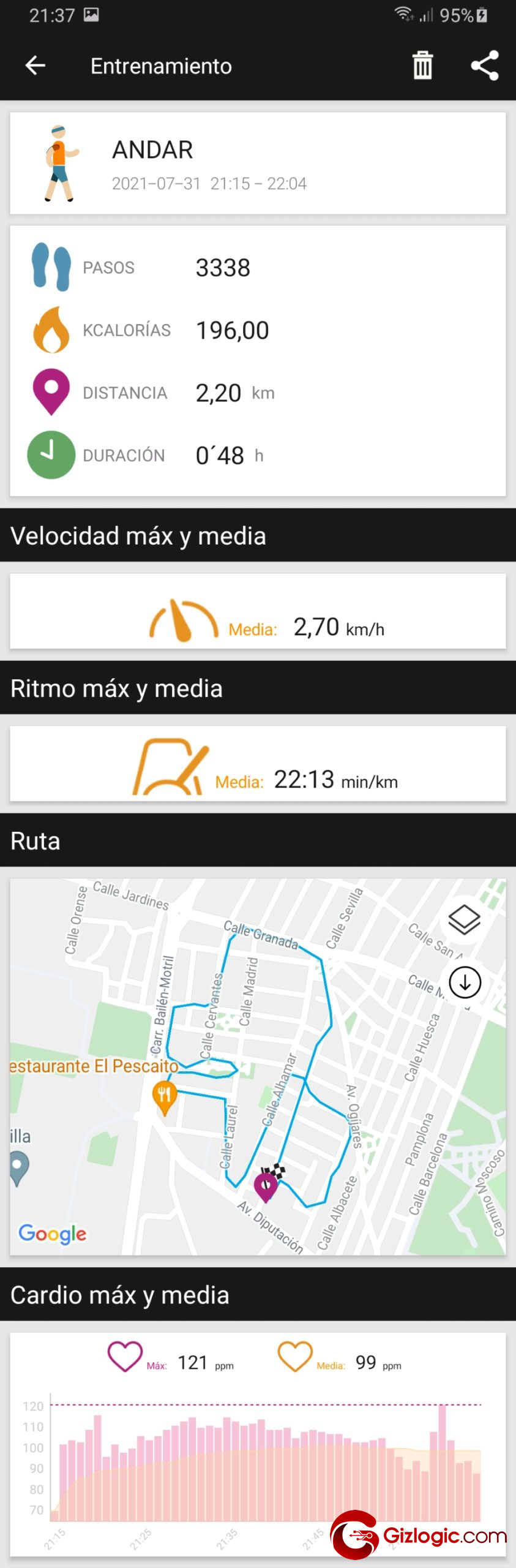The height and width of the screenshot is (1568, 516).
Task: Download the route with the arrow button
Action: pos(465,982)
